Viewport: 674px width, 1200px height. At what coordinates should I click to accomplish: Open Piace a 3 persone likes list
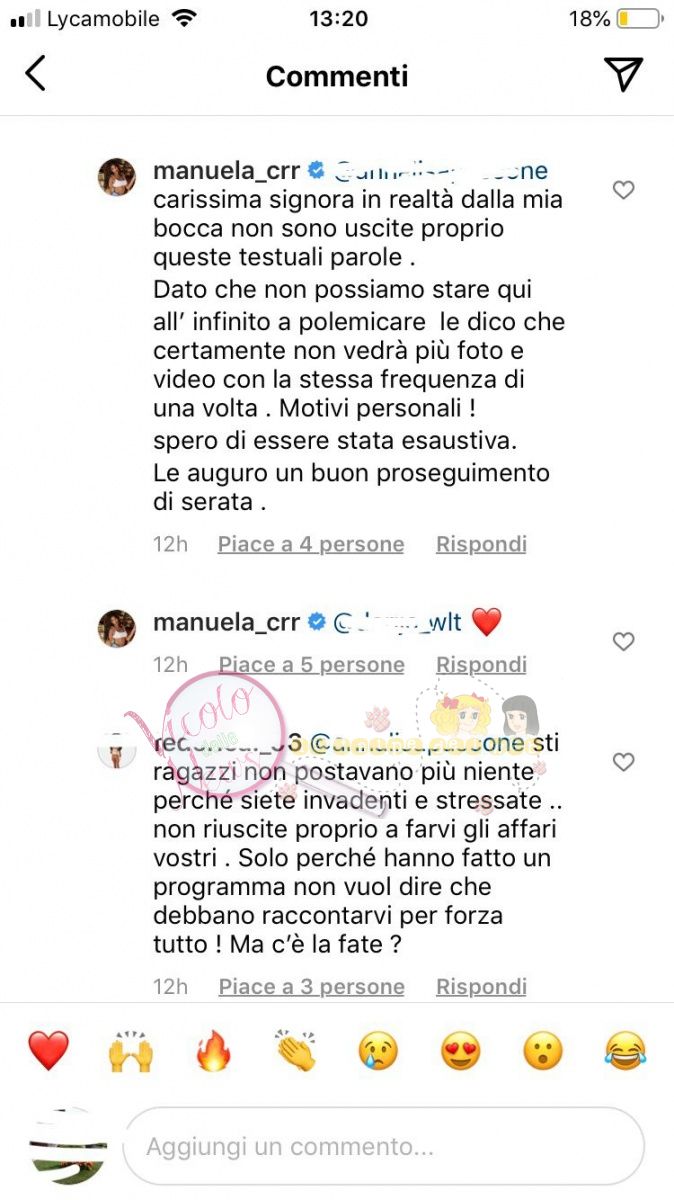(311, 987)
